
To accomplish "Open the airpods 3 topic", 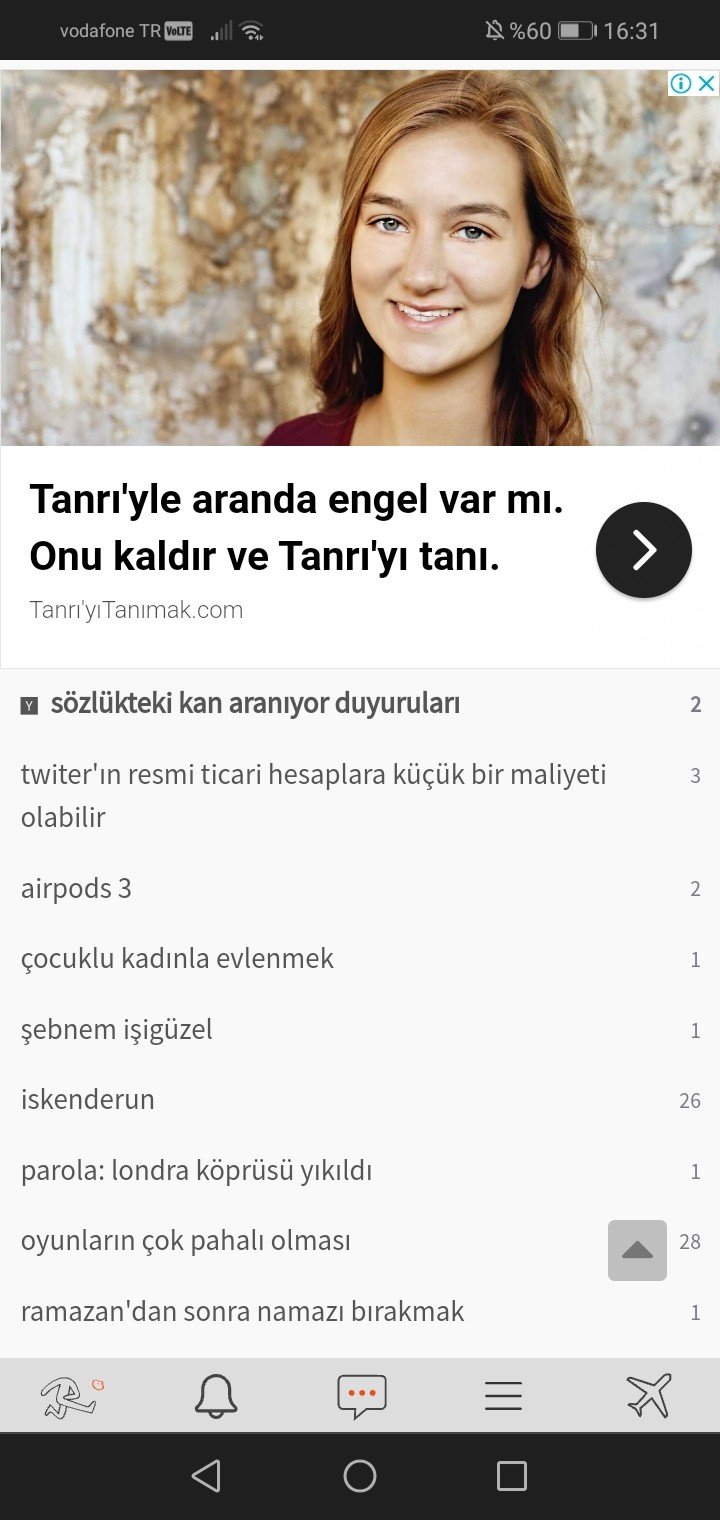I will point(76,888).
